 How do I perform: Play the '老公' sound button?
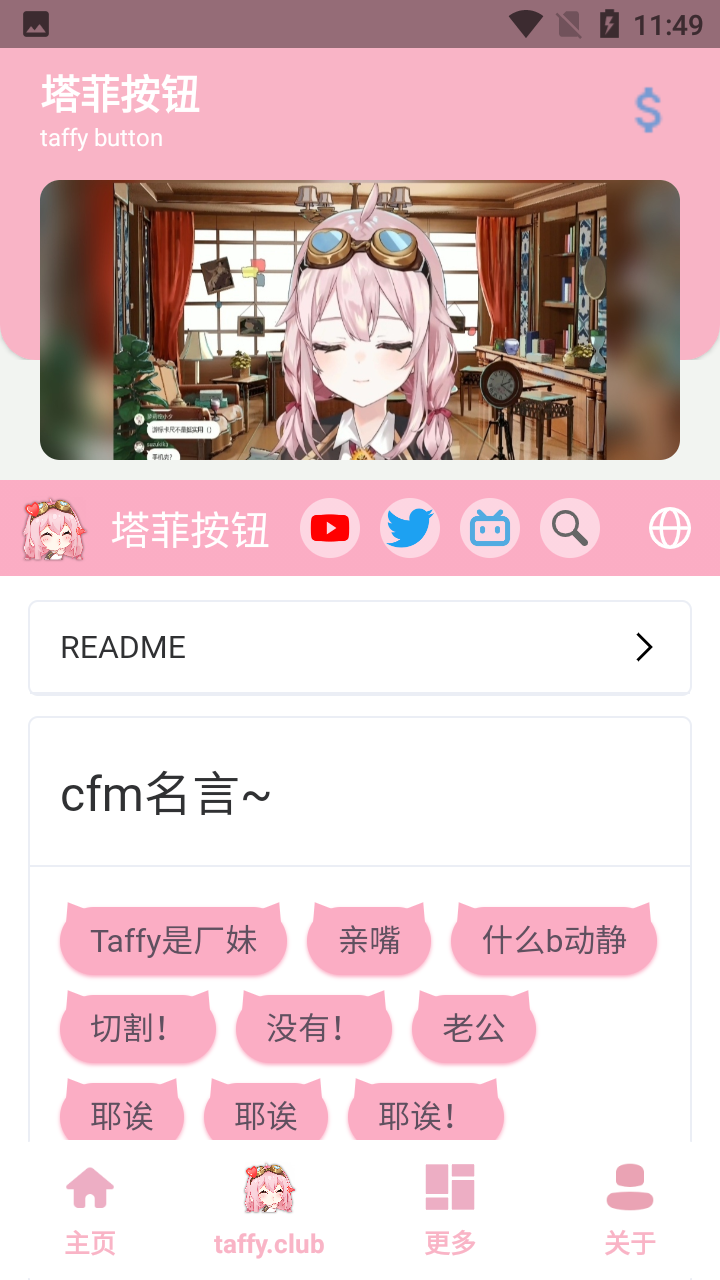pos(474,1029)
